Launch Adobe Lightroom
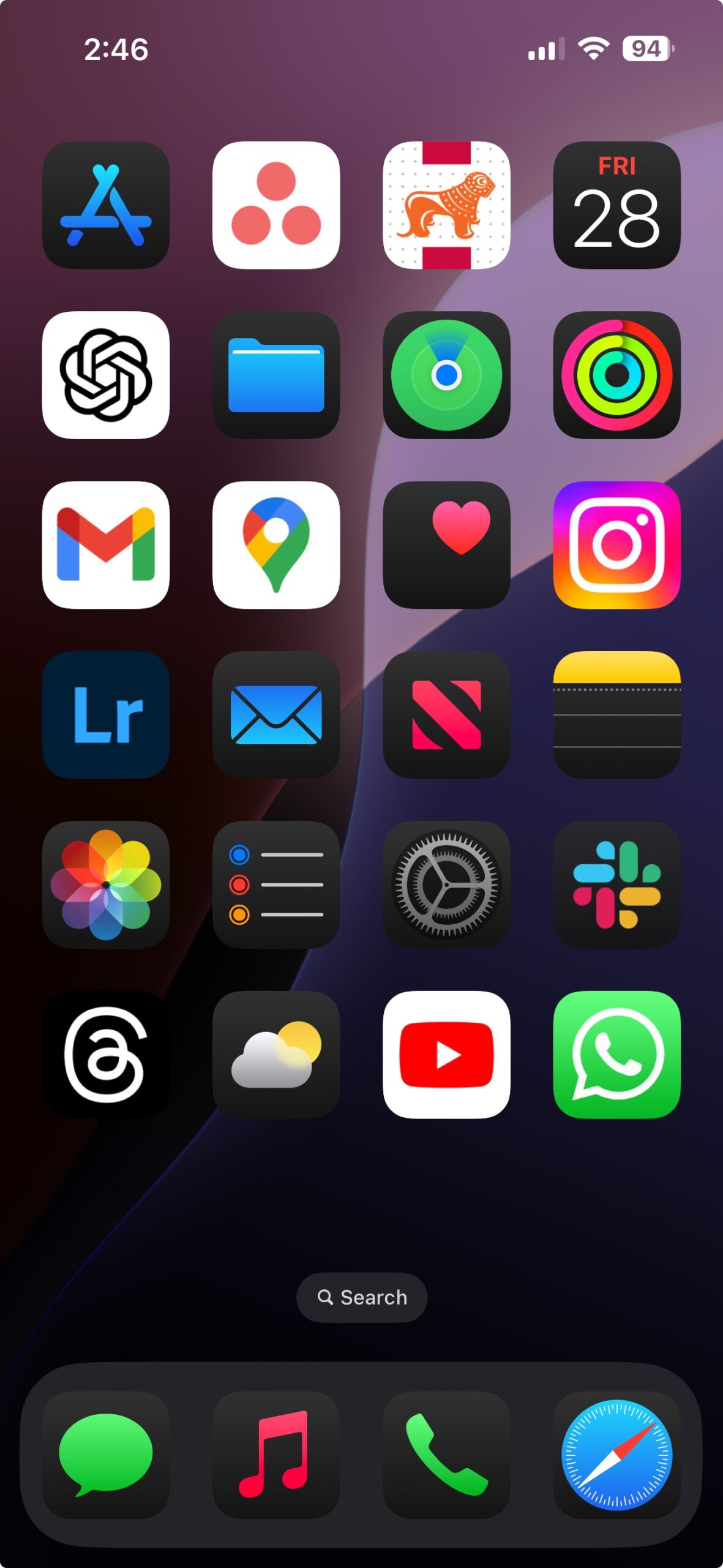This screenshot has width=723, height=1568. click(105, 715)
